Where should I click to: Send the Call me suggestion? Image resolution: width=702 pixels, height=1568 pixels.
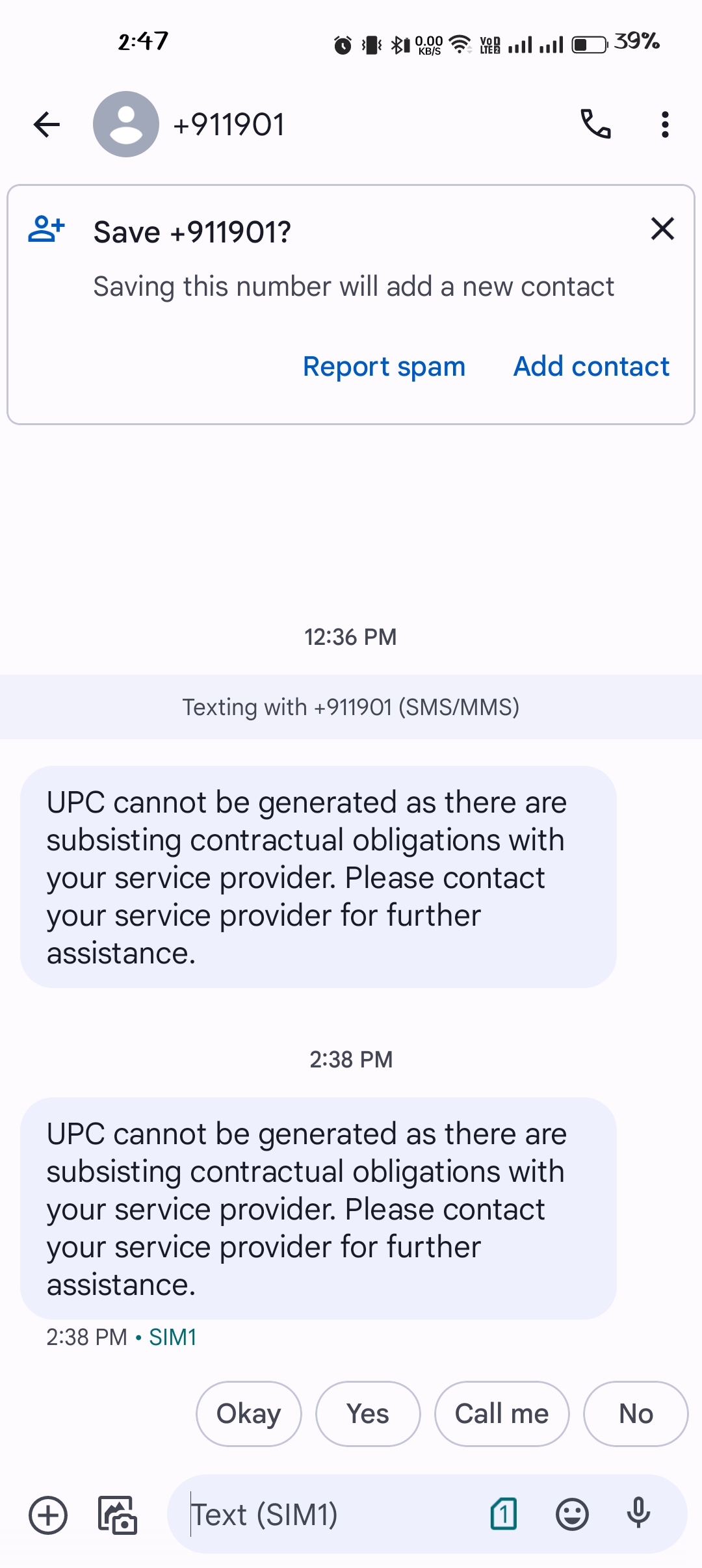pyautogui.click(x=502, y=1414)
